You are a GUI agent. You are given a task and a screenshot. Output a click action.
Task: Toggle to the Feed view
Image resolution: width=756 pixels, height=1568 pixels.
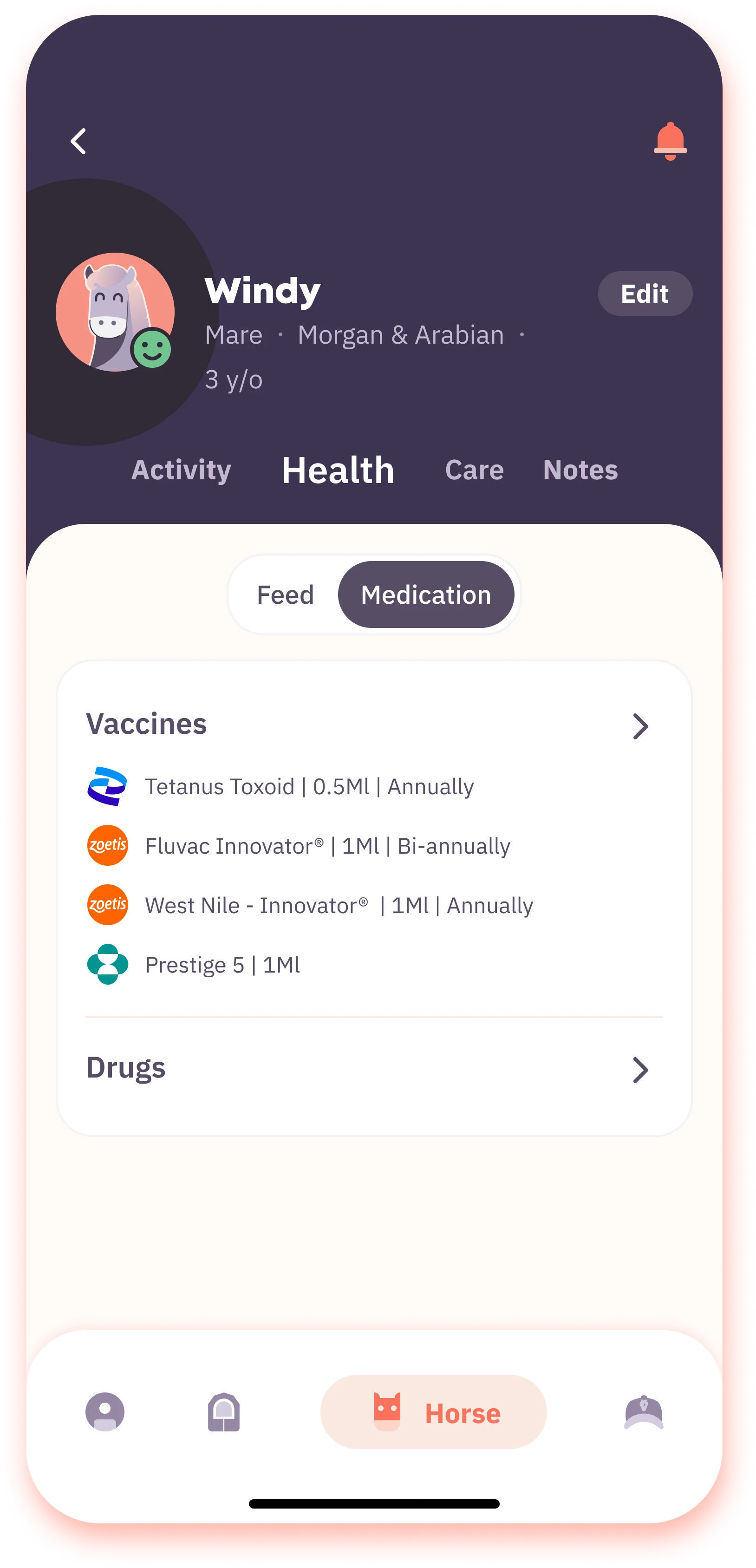[286, 595]
